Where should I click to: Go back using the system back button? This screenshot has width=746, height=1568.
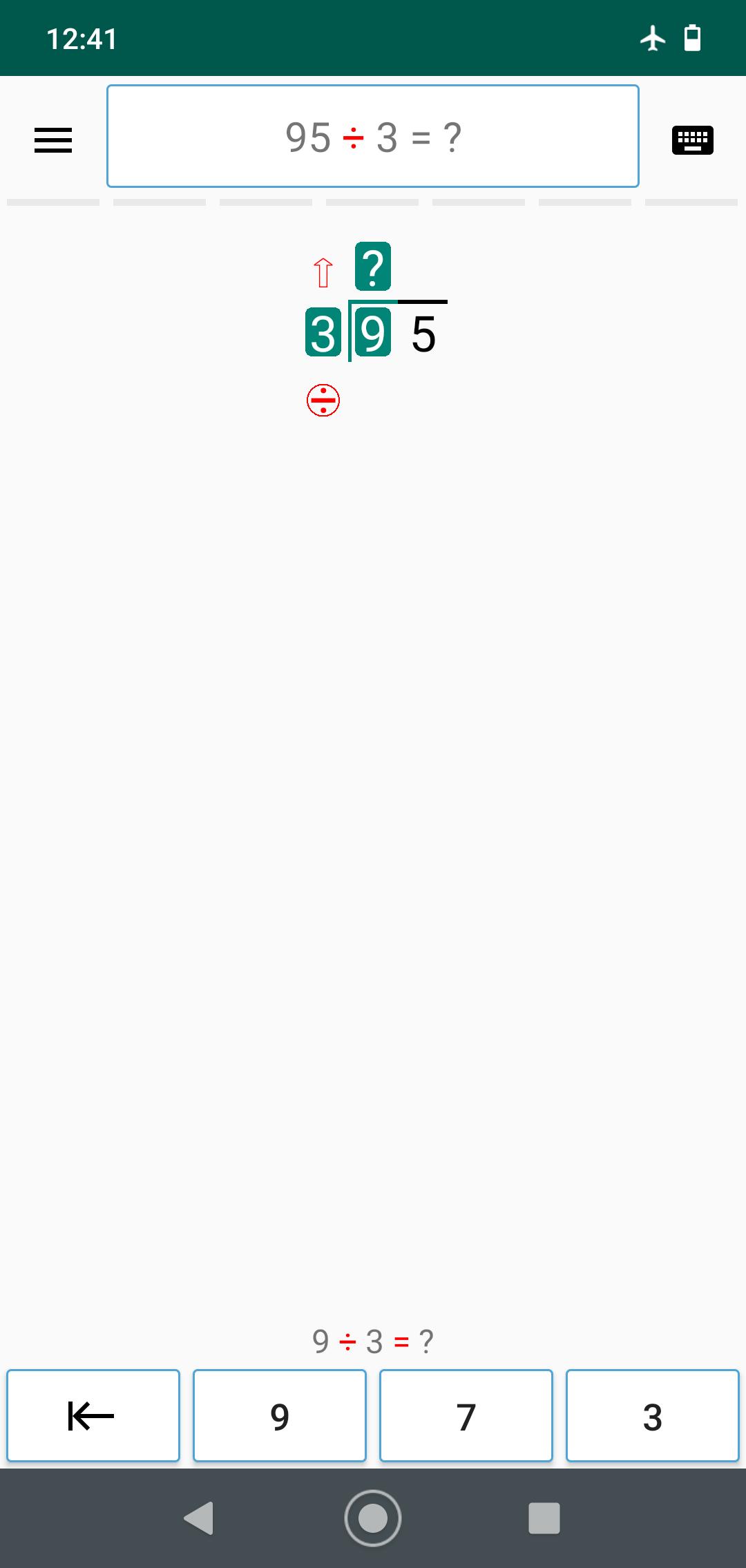[x=199, y=1518]
